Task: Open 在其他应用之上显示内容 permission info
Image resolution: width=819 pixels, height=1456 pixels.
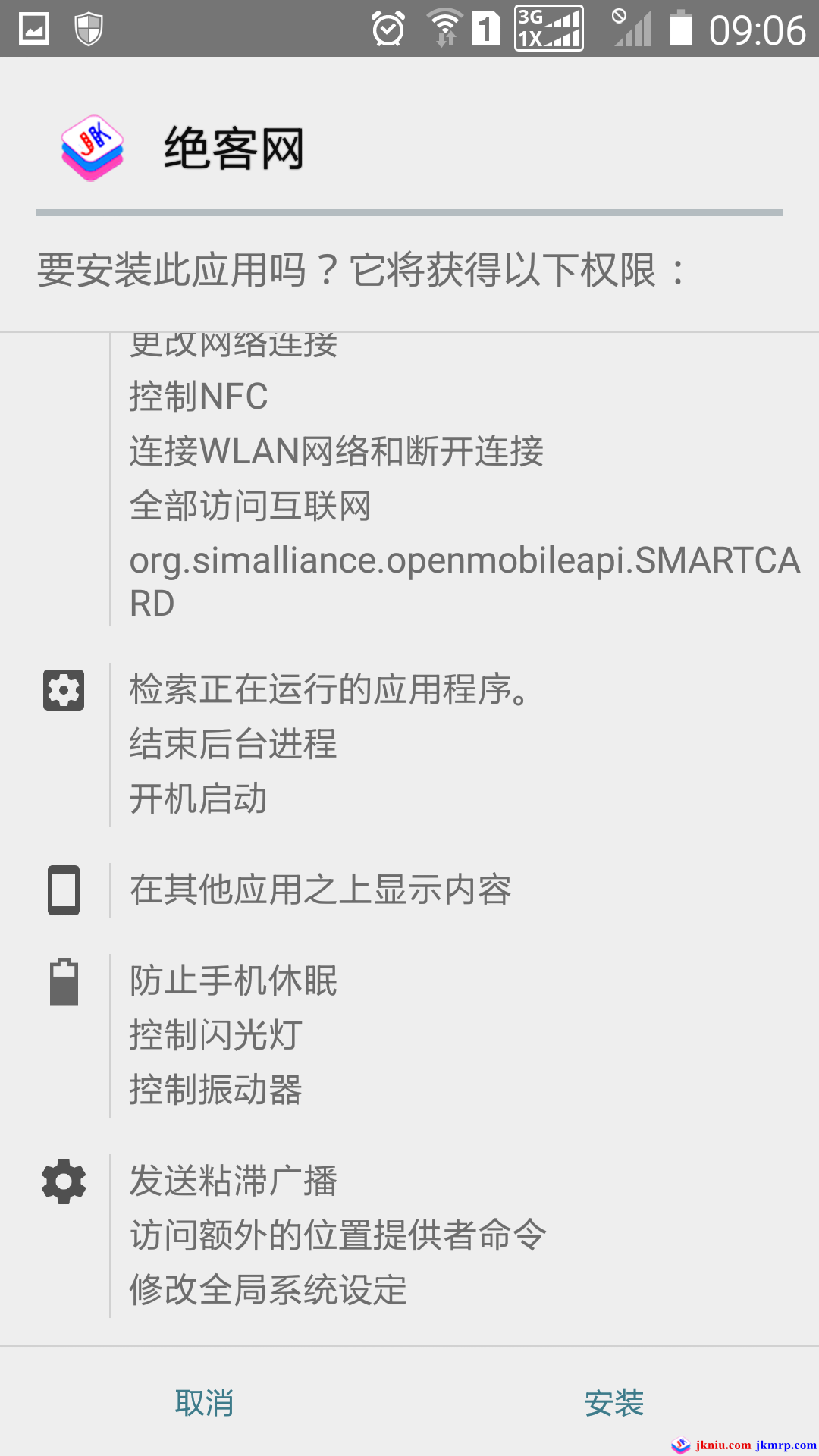Action: [320, 890]
